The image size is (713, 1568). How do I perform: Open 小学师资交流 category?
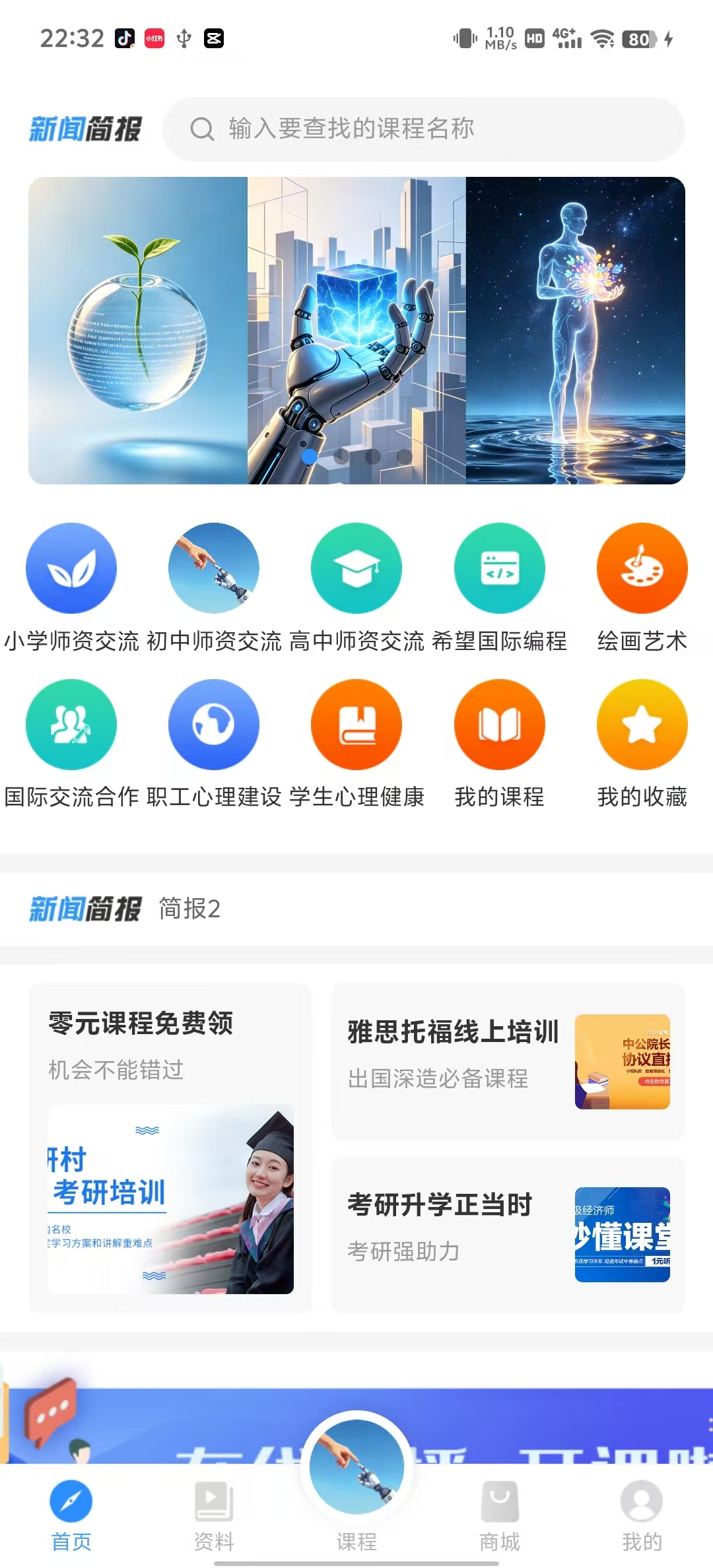click(x=71, y=589)
